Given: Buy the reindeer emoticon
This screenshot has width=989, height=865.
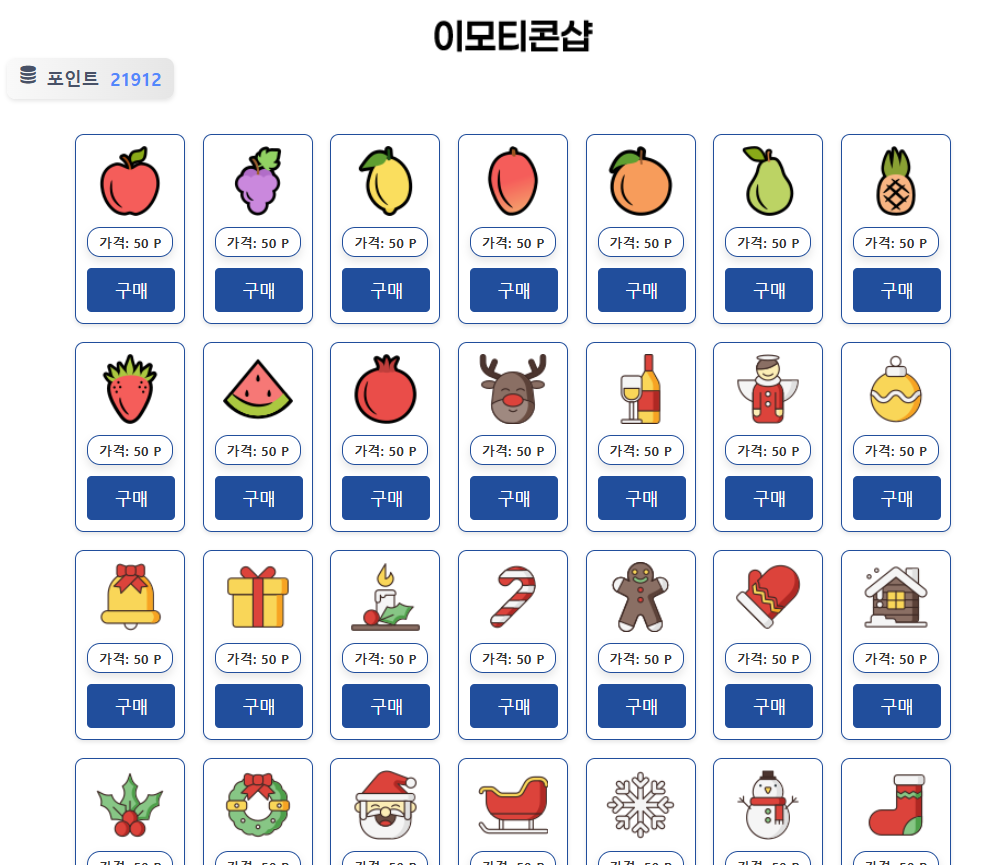Looking at the screenshot, I should 513,498.
